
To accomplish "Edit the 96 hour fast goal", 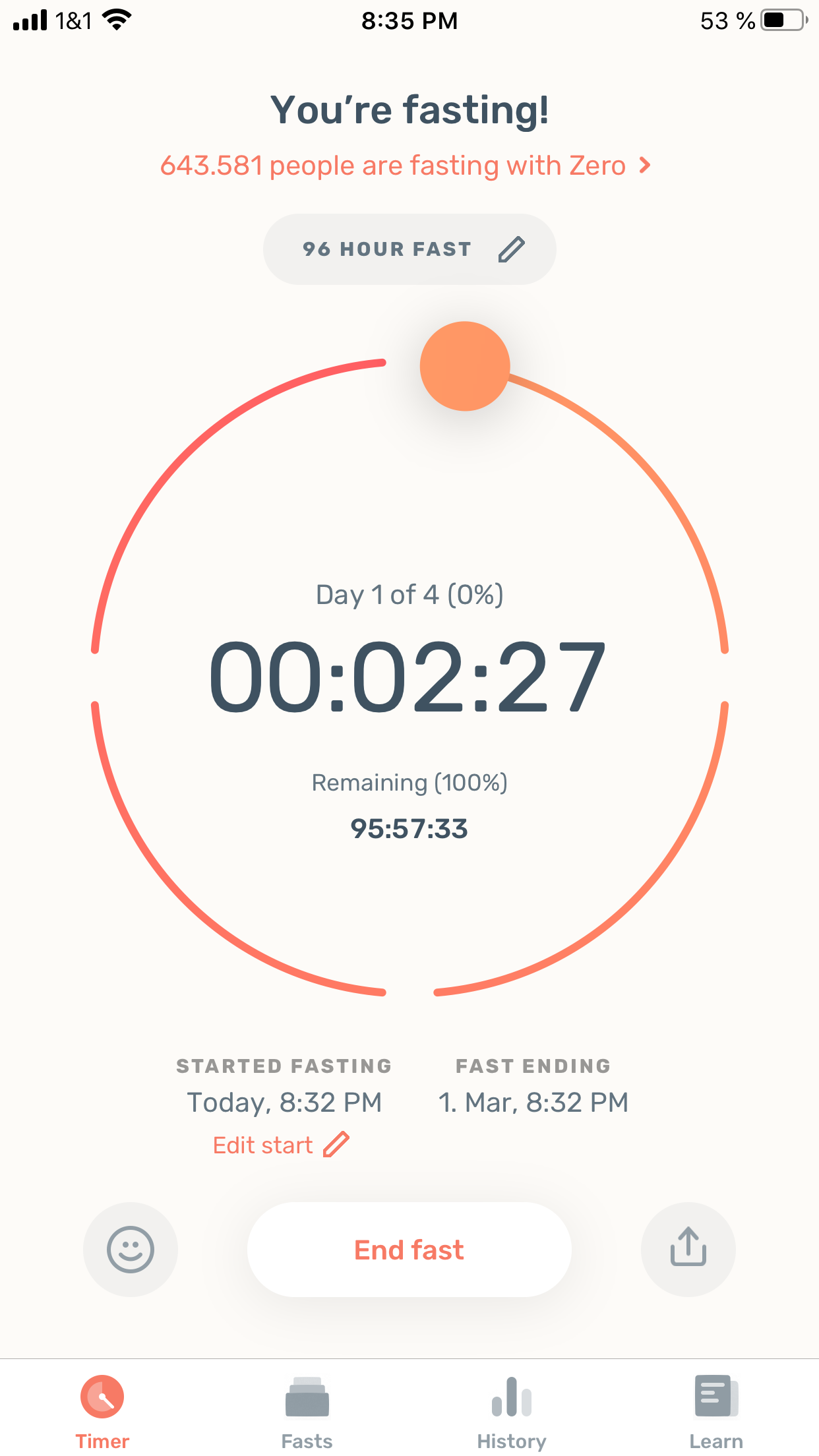I will pos(409,249).
